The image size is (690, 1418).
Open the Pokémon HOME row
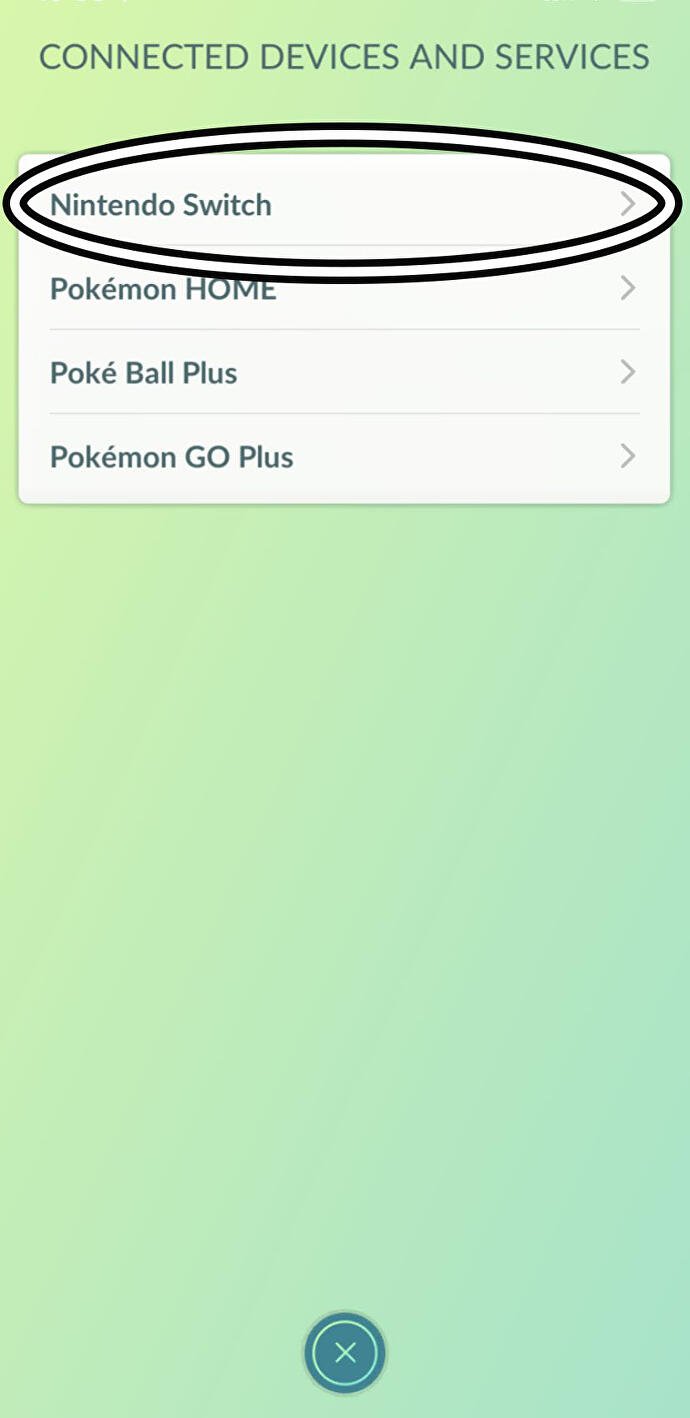click(x=343, y=289)
